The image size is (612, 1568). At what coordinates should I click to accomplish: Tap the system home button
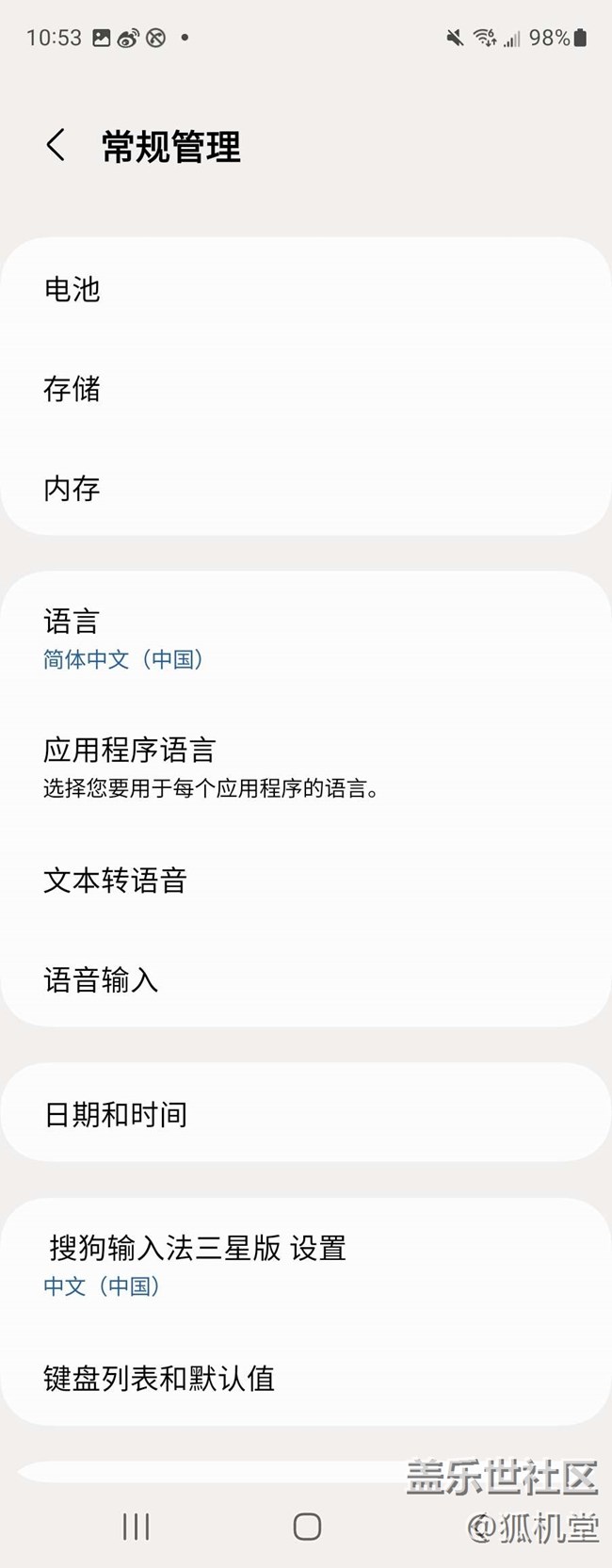pos(307,1527)
